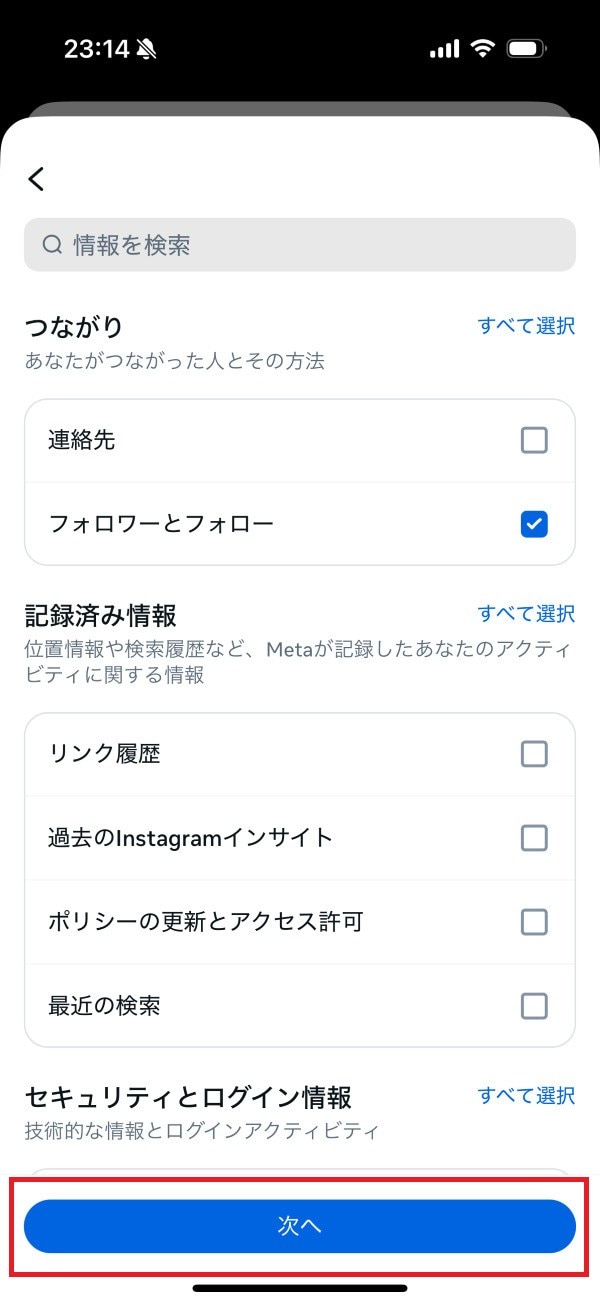The width and height of the screenshot is (600, 1304).
Task: Select all under セキュリティとログイン情報
Action: coord(526,1095)
